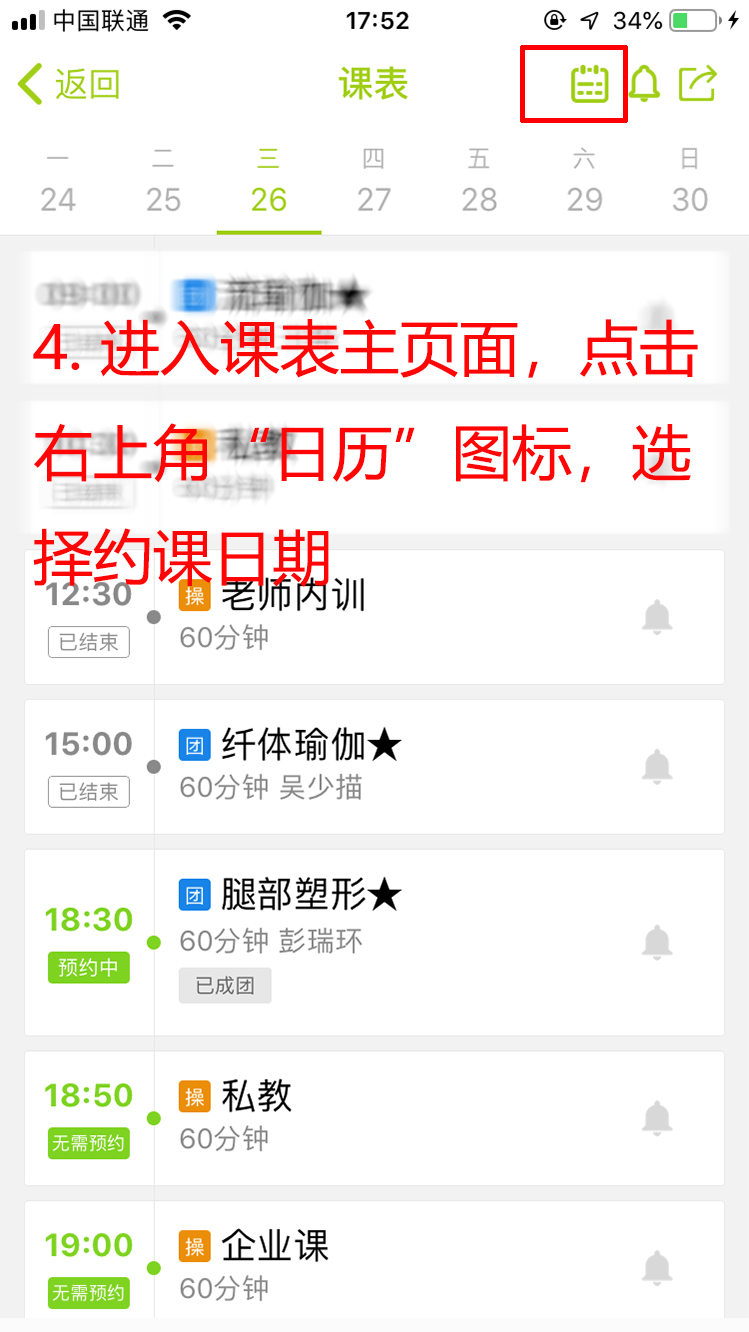Open the notifications bell in header

[x=644, y=84]
